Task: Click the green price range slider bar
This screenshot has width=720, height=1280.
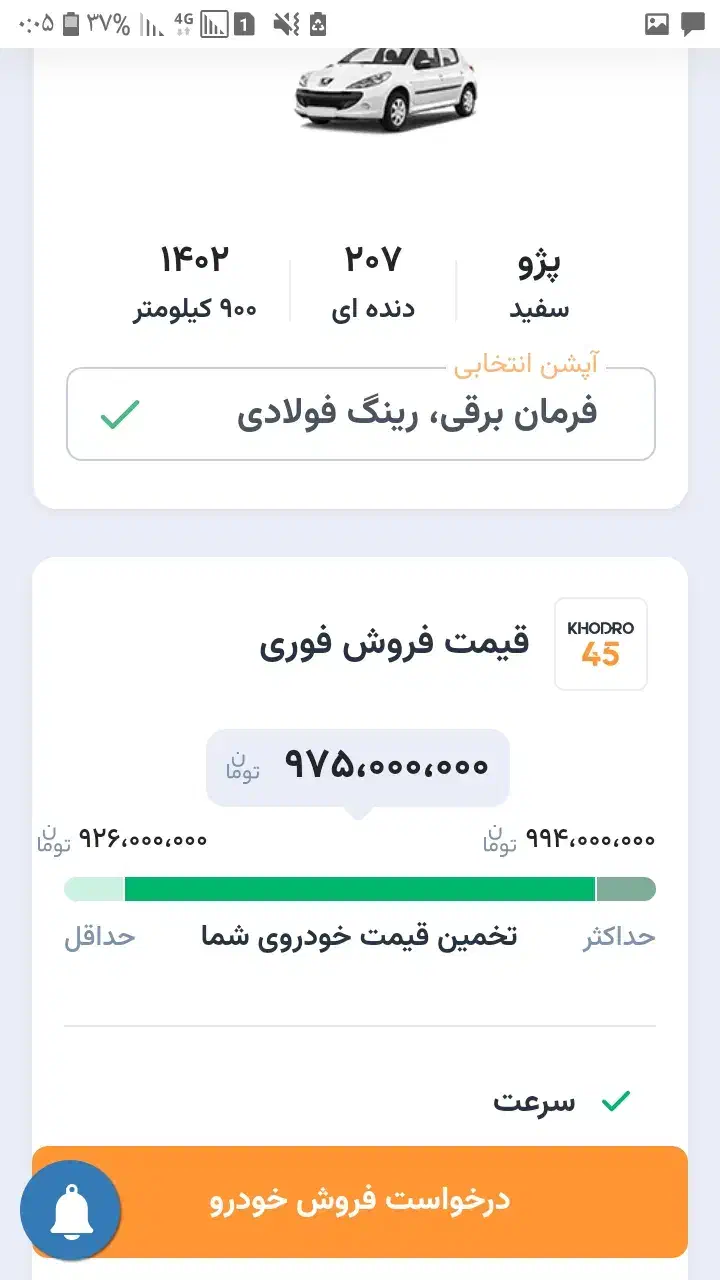Action: [x=360, y=888]
